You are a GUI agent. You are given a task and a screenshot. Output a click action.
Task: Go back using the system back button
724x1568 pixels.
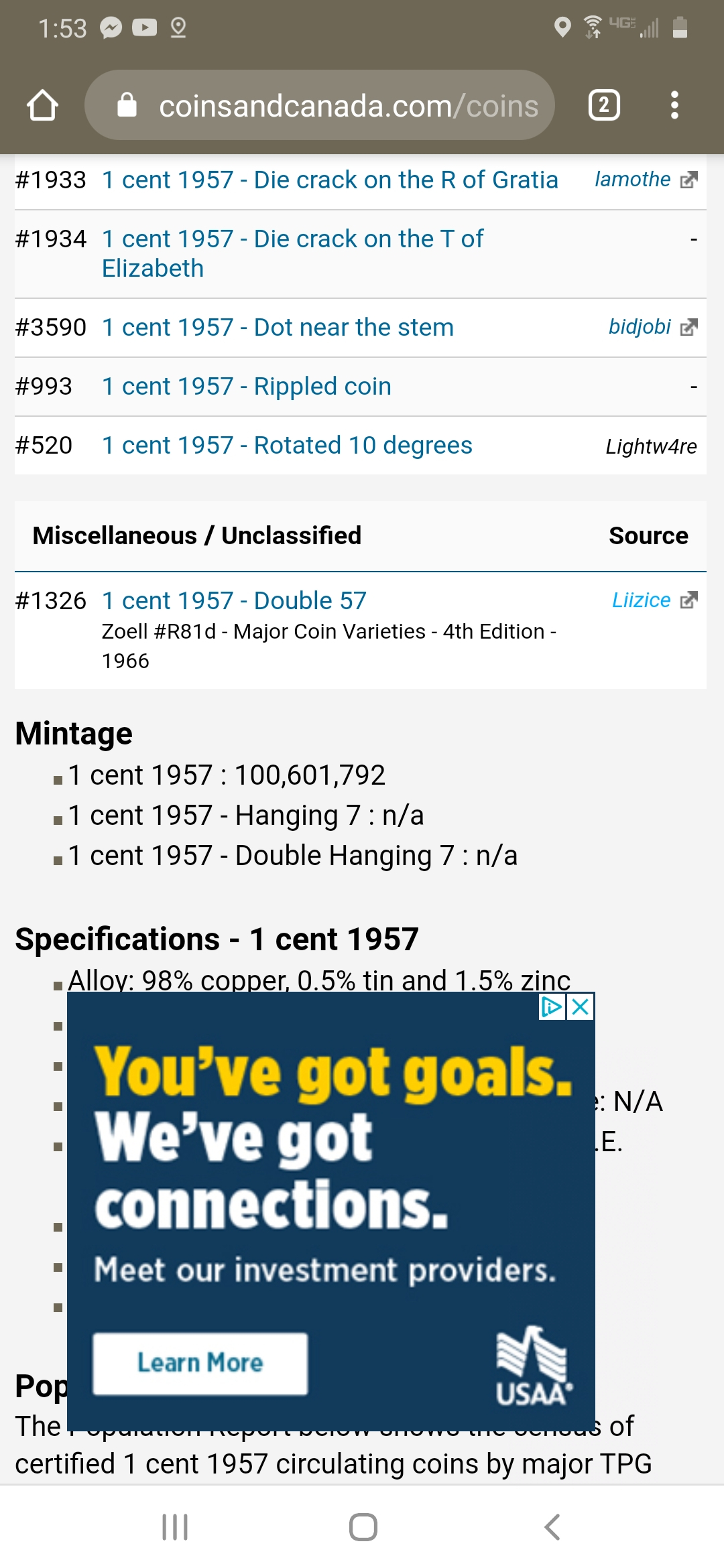coord(551,1527)
